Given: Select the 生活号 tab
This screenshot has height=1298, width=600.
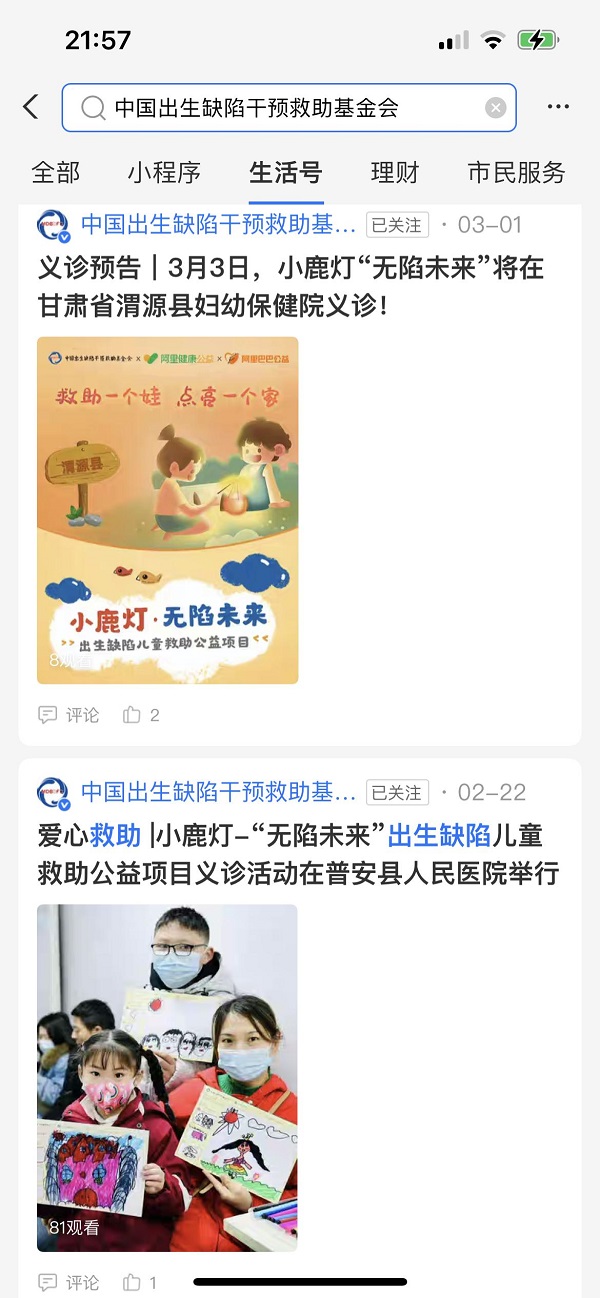Looking at the screenshot, I should click(x=286, y=172).
